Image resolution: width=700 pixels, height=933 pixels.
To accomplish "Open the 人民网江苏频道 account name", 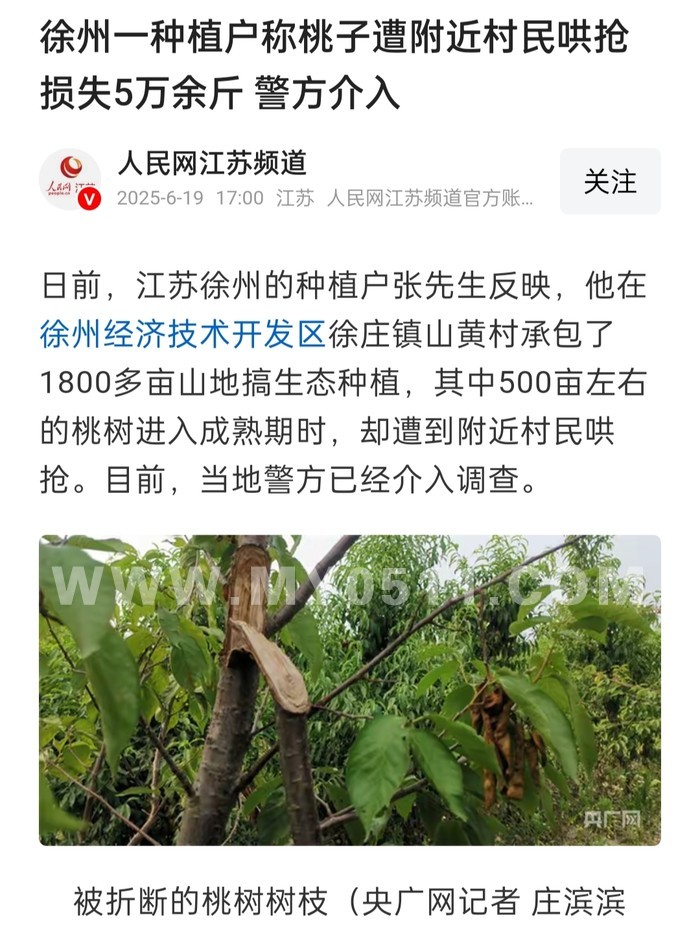I will pos(212,162).
